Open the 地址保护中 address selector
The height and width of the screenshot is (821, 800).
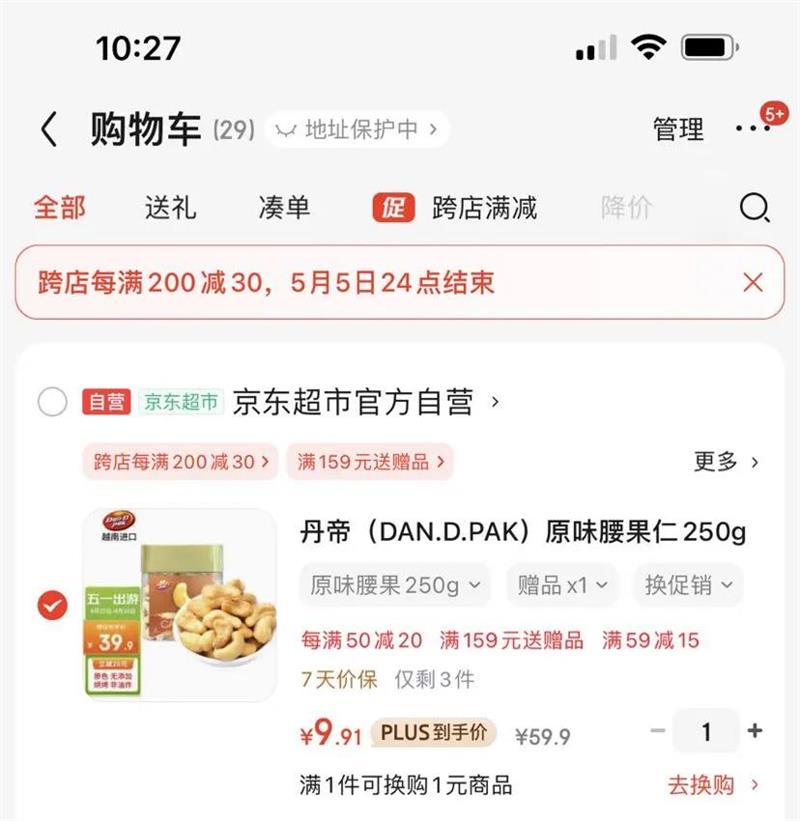click(358, 129)
